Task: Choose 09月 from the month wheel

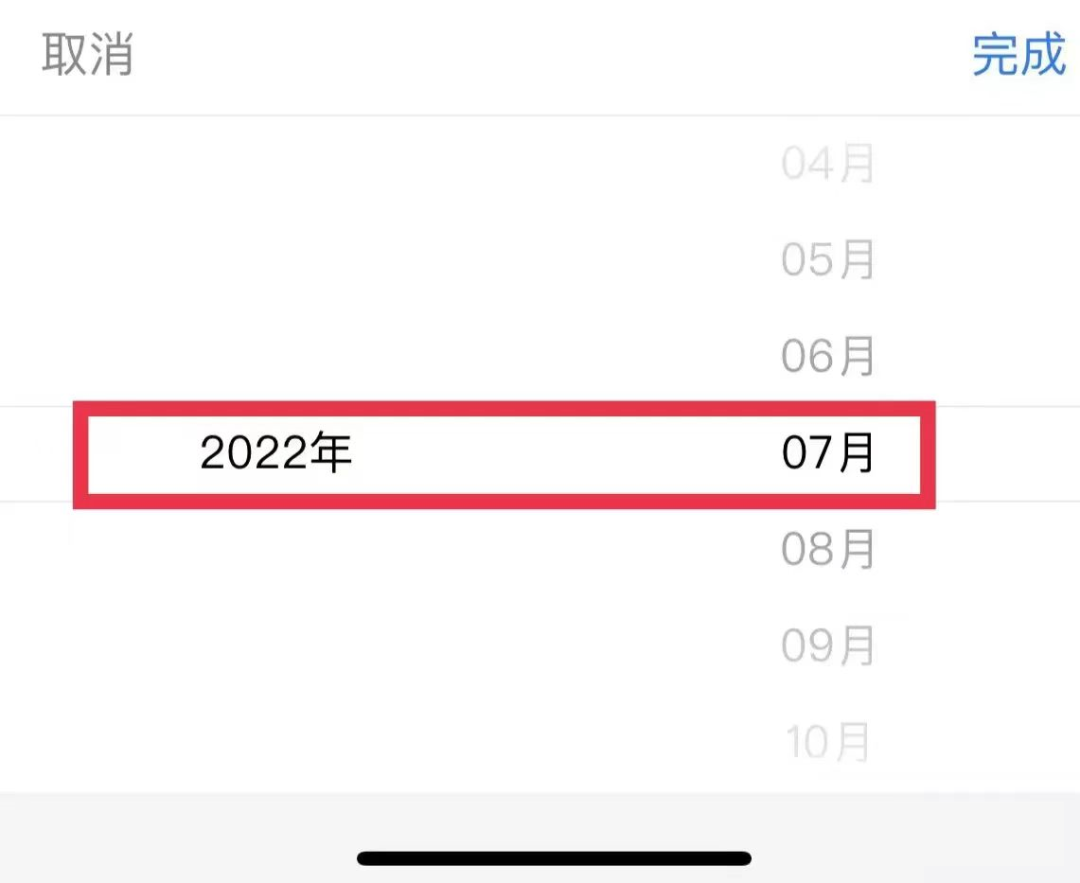Action: [x=828, y=647]
